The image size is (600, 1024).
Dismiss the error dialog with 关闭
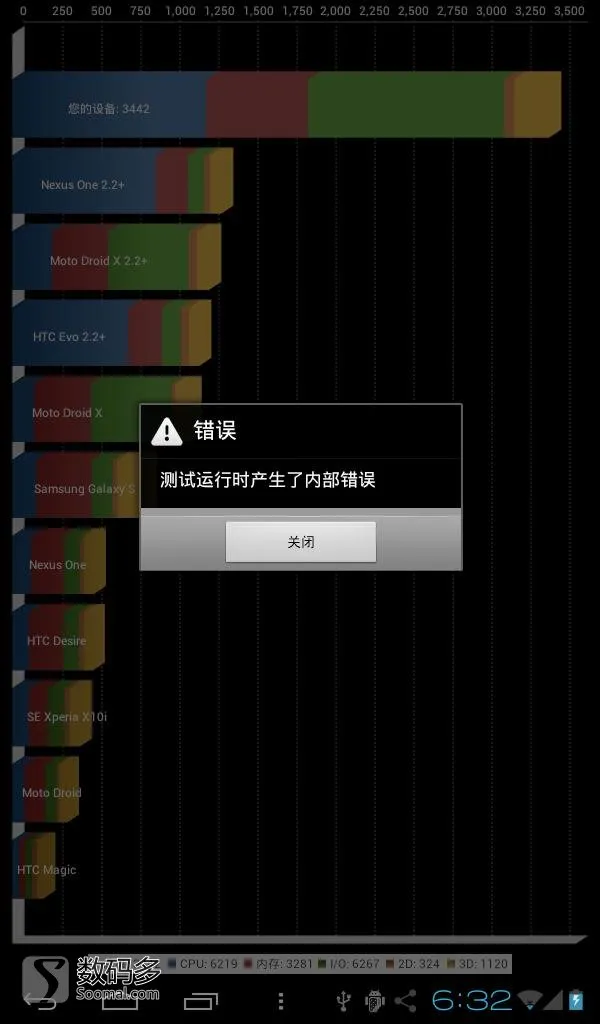[x=300, y=542]
